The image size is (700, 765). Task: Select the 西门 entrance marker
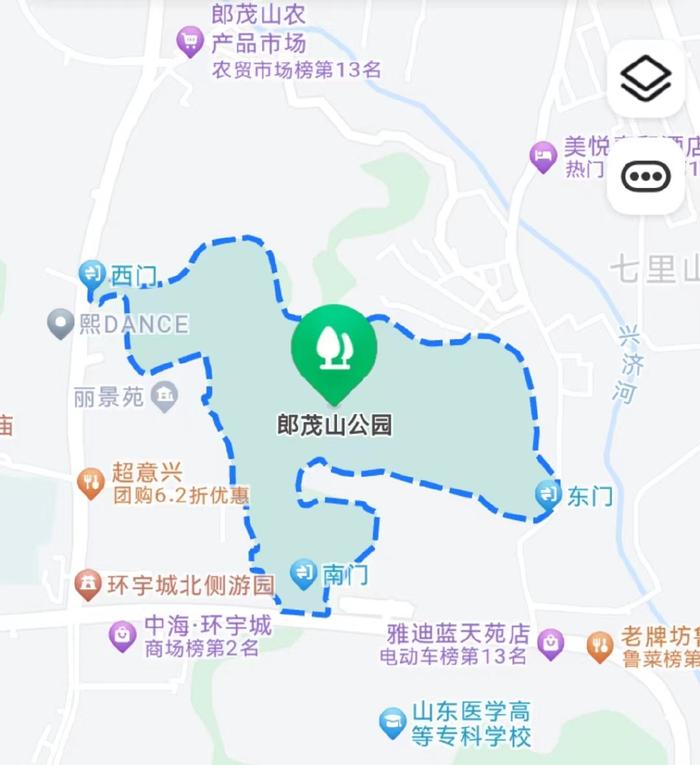click(92, 273)
